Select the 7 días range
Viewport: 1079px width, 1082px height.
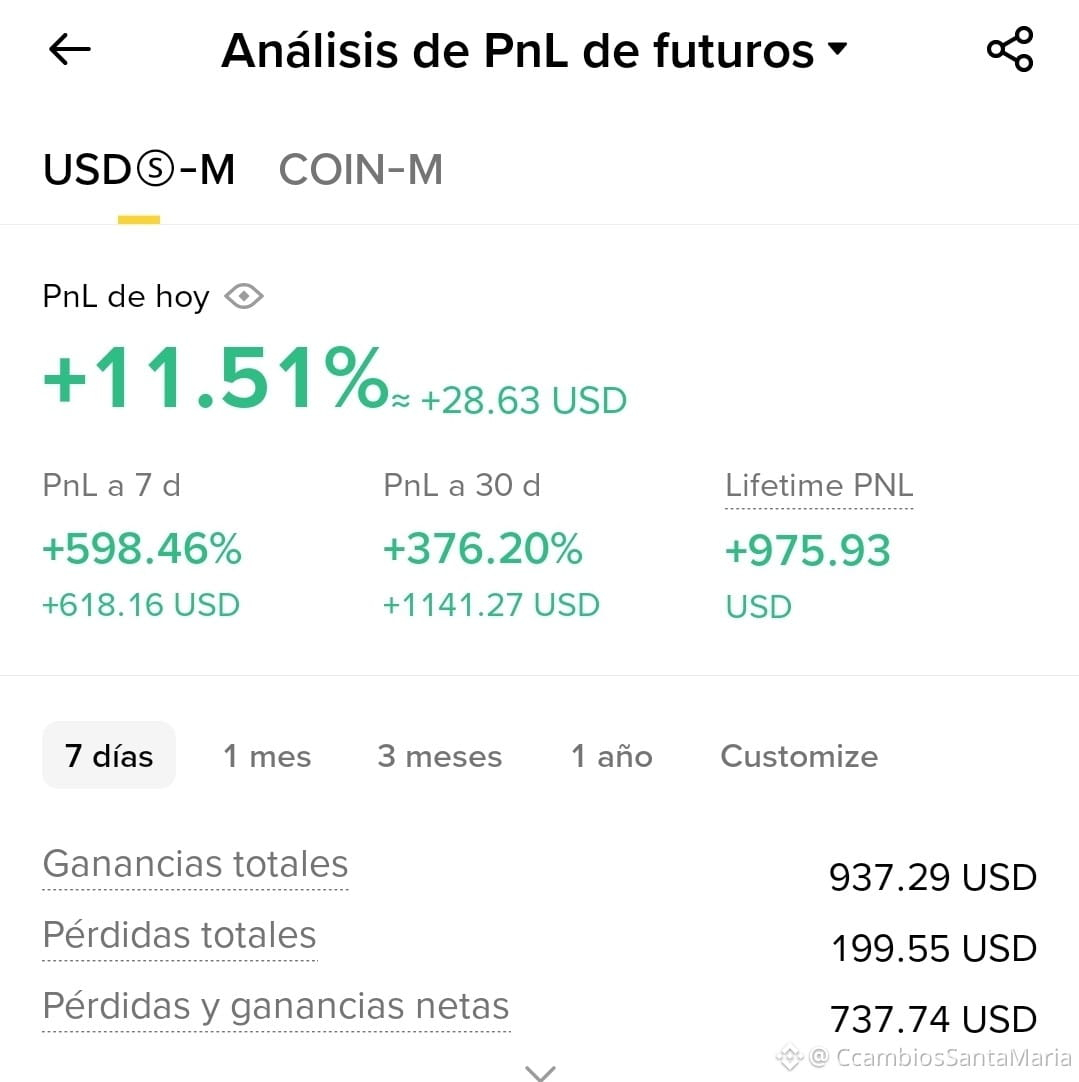pyautogui.click(x=109, y=756)
